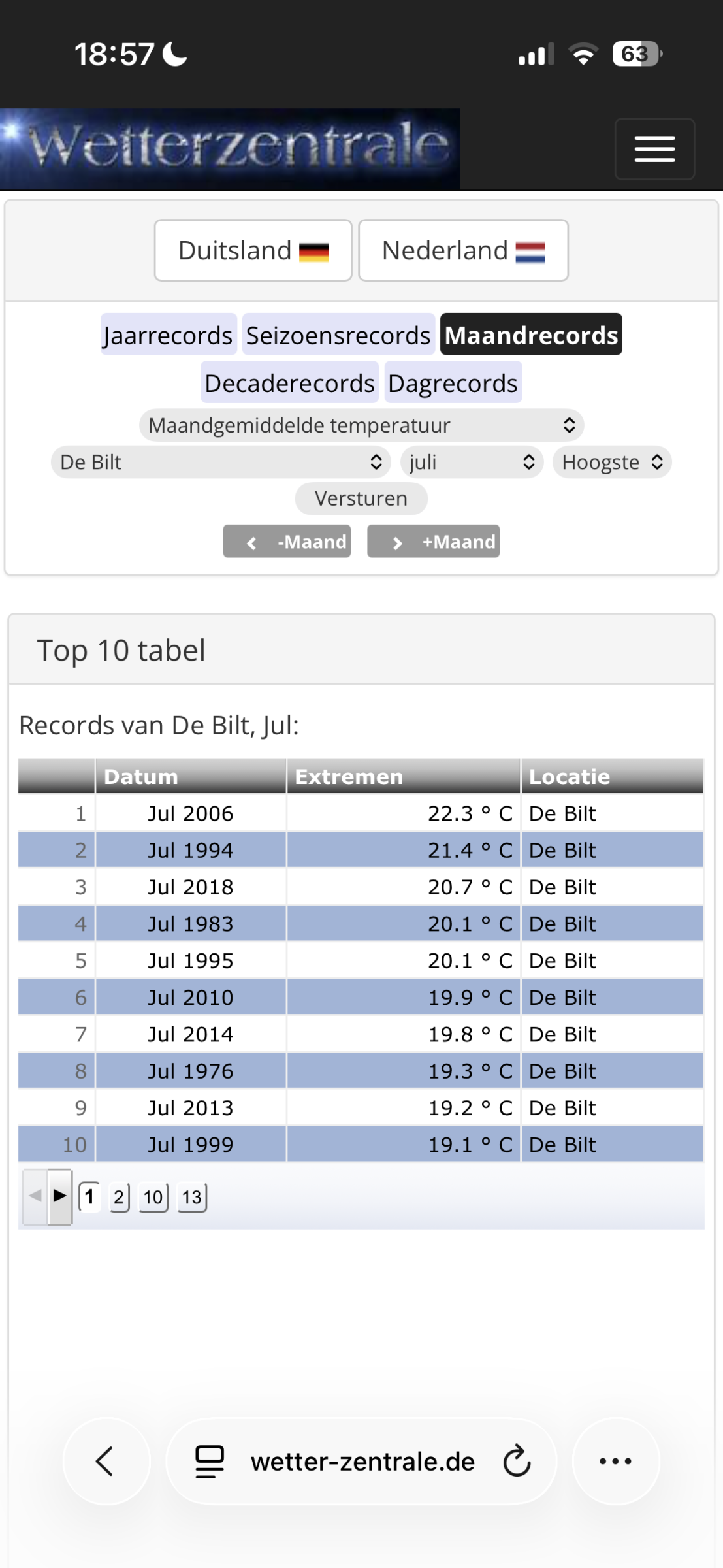Go back with the browser back arrow
Screen dimensions: 723x1568
(106, 1461)
